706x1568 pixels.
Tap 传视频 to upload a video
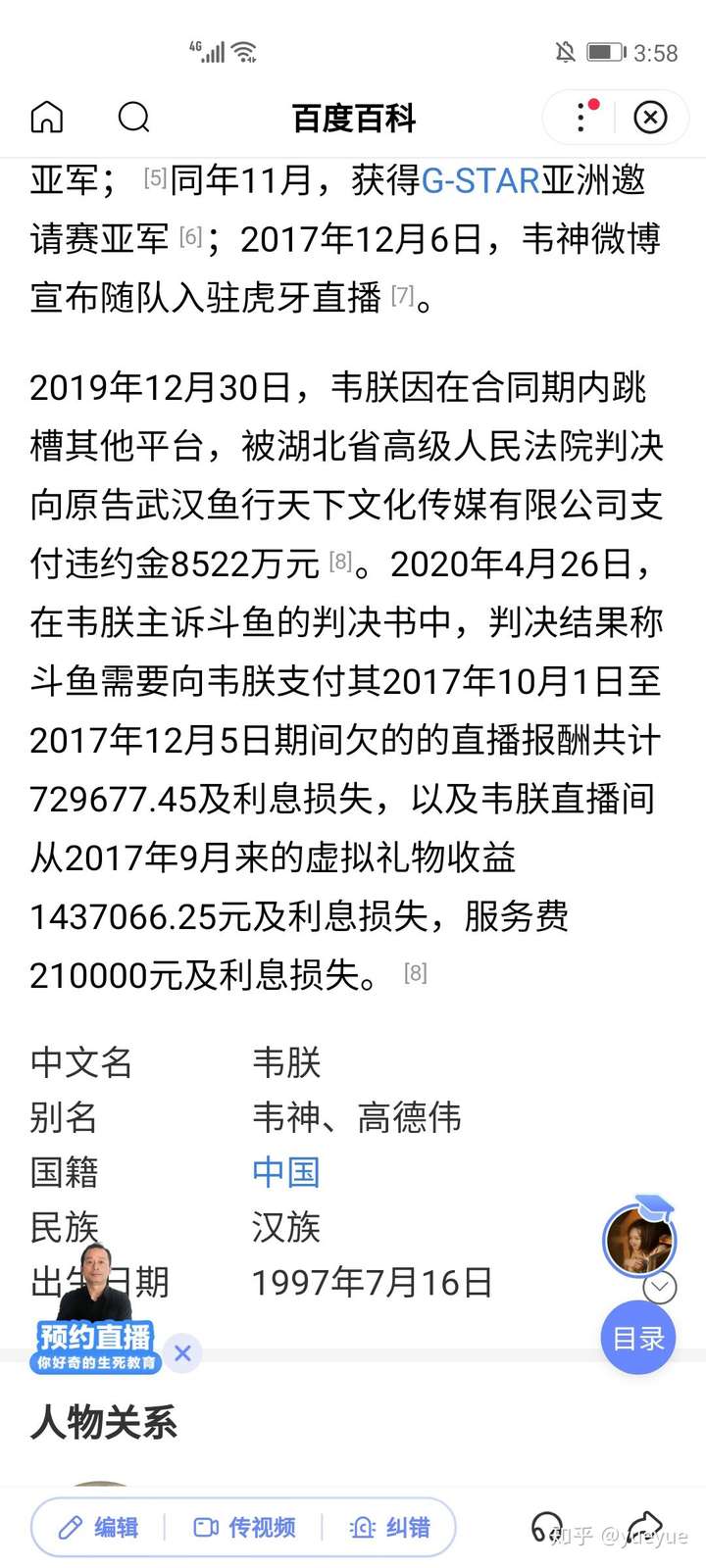[245, 1527]
